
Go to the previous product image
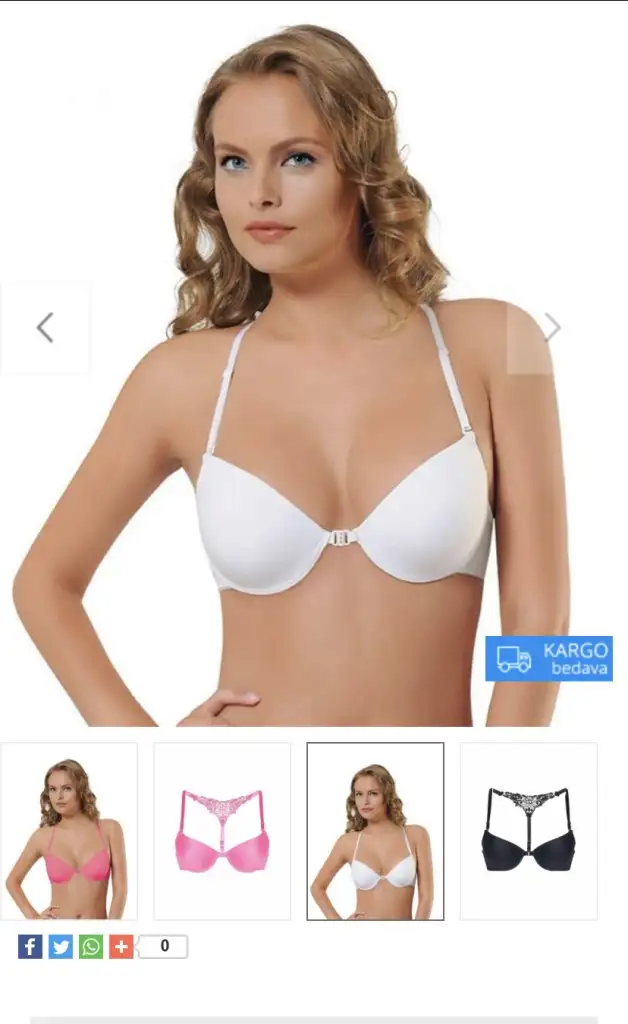coord(44,328)
